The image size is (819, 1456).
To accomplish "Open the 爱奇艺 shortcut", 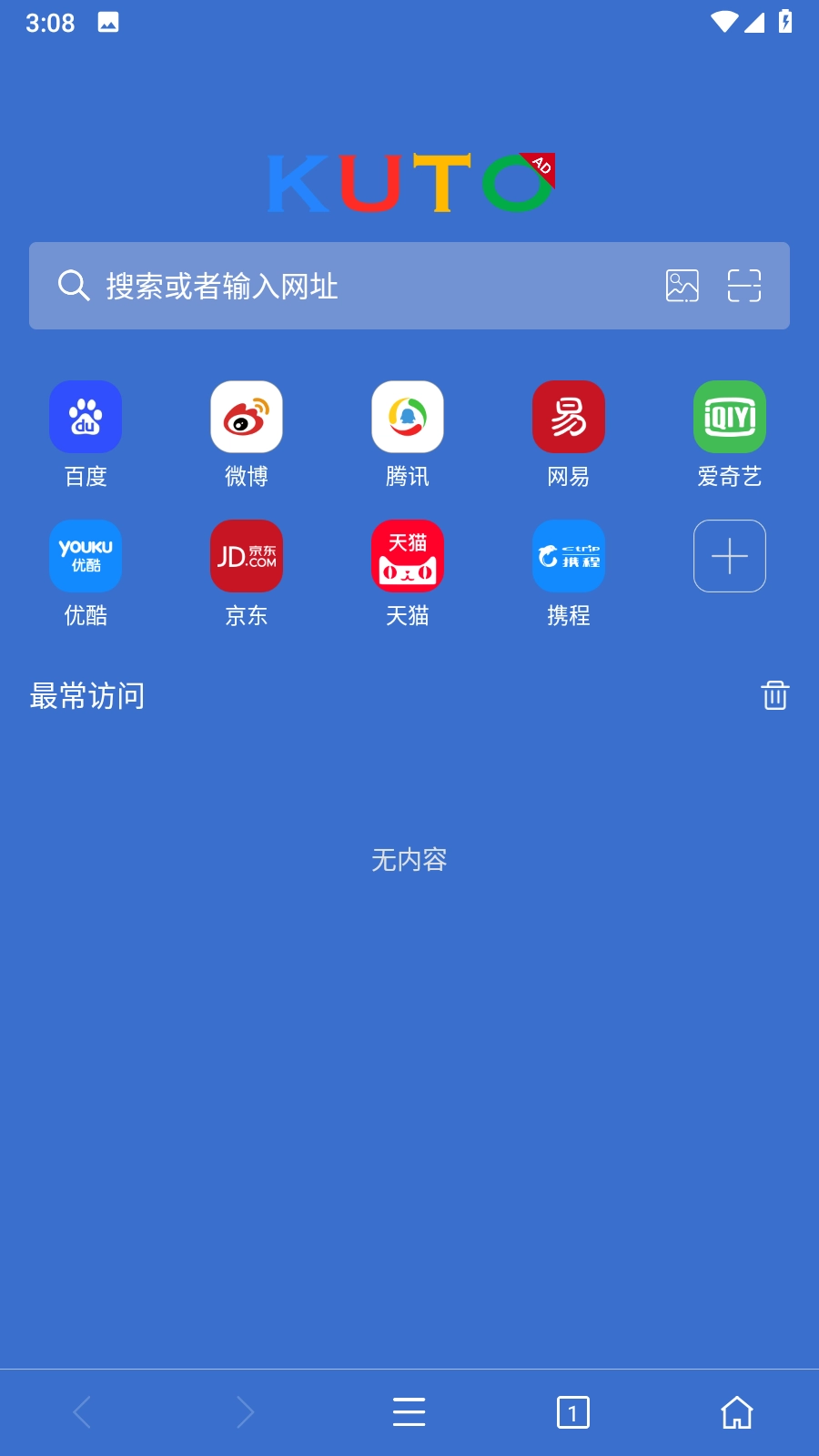I will click(x=730, y=418).
